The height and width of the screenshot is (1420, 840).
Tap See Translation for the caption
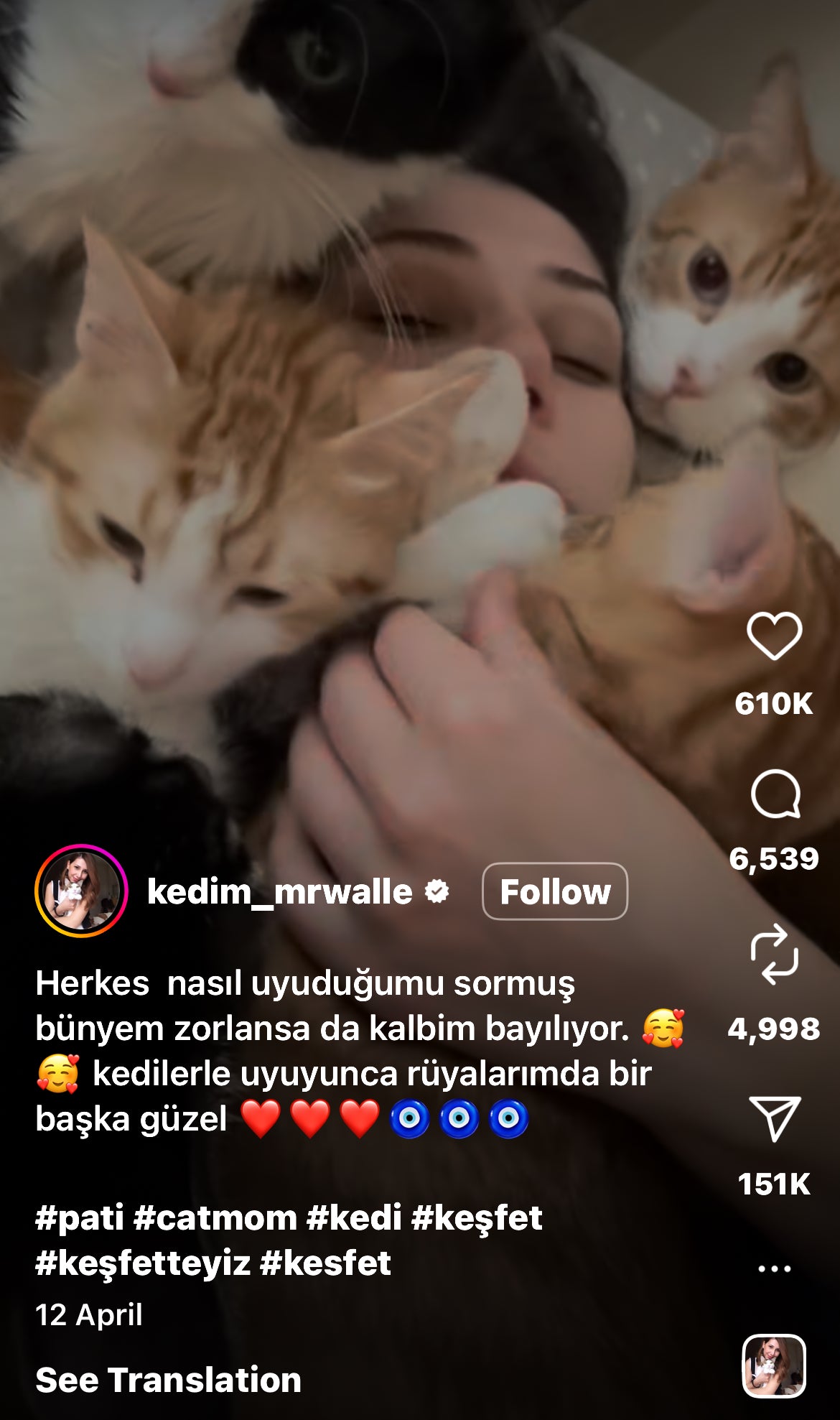(x=168, y=1380)
